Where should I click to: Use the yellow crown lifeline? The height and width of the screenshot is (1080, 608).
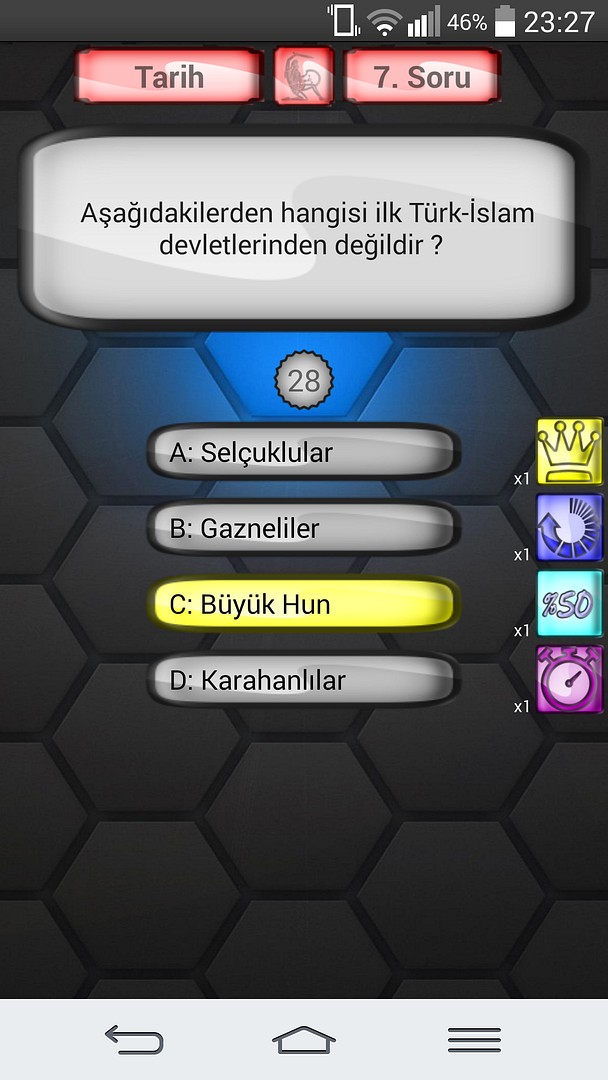[569, 452]
